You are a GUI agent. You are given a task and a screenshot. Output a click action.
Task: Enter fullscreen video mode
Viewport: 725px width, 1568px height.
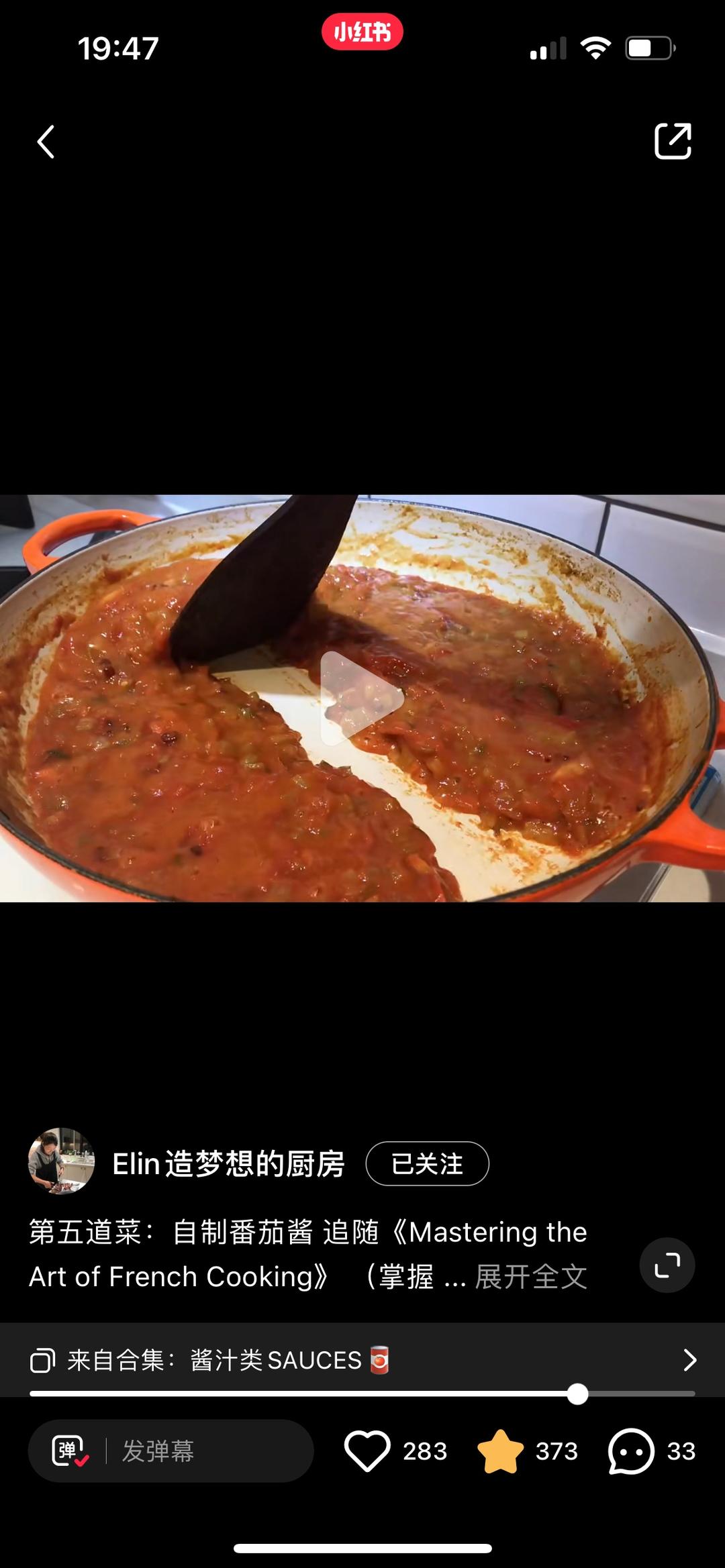(667, 1265)
